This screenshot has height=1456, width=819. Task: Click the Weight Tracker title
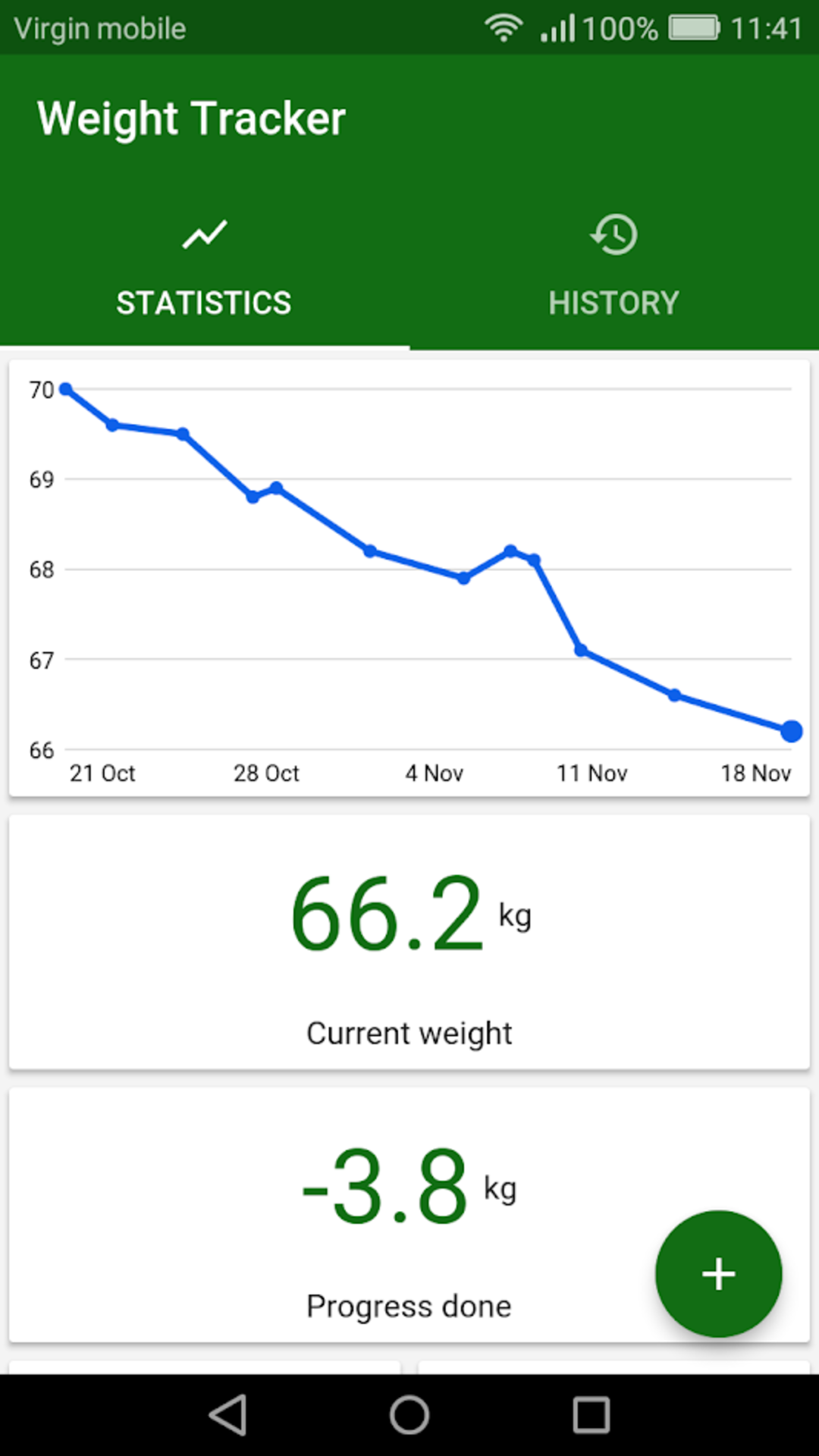[193, 118]
